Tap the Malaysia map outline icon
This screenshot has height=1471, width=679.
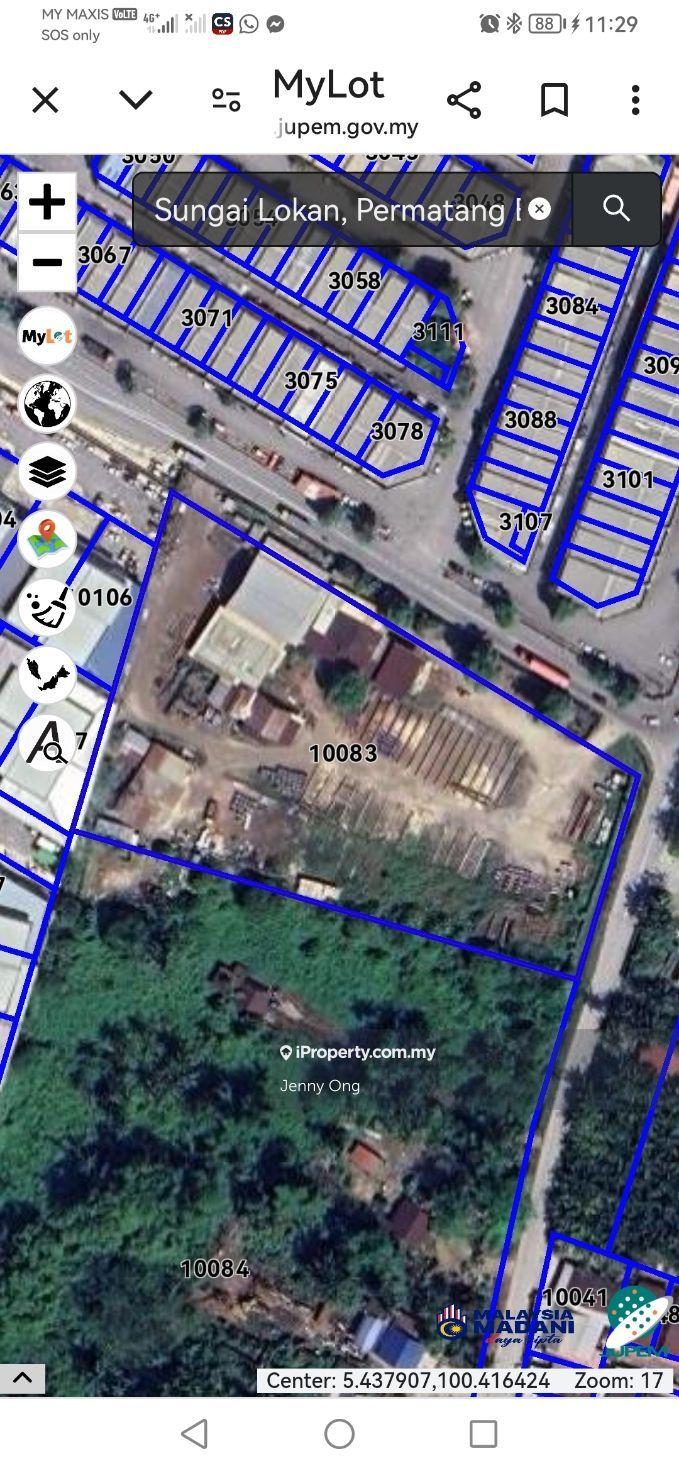coord(47,676)
